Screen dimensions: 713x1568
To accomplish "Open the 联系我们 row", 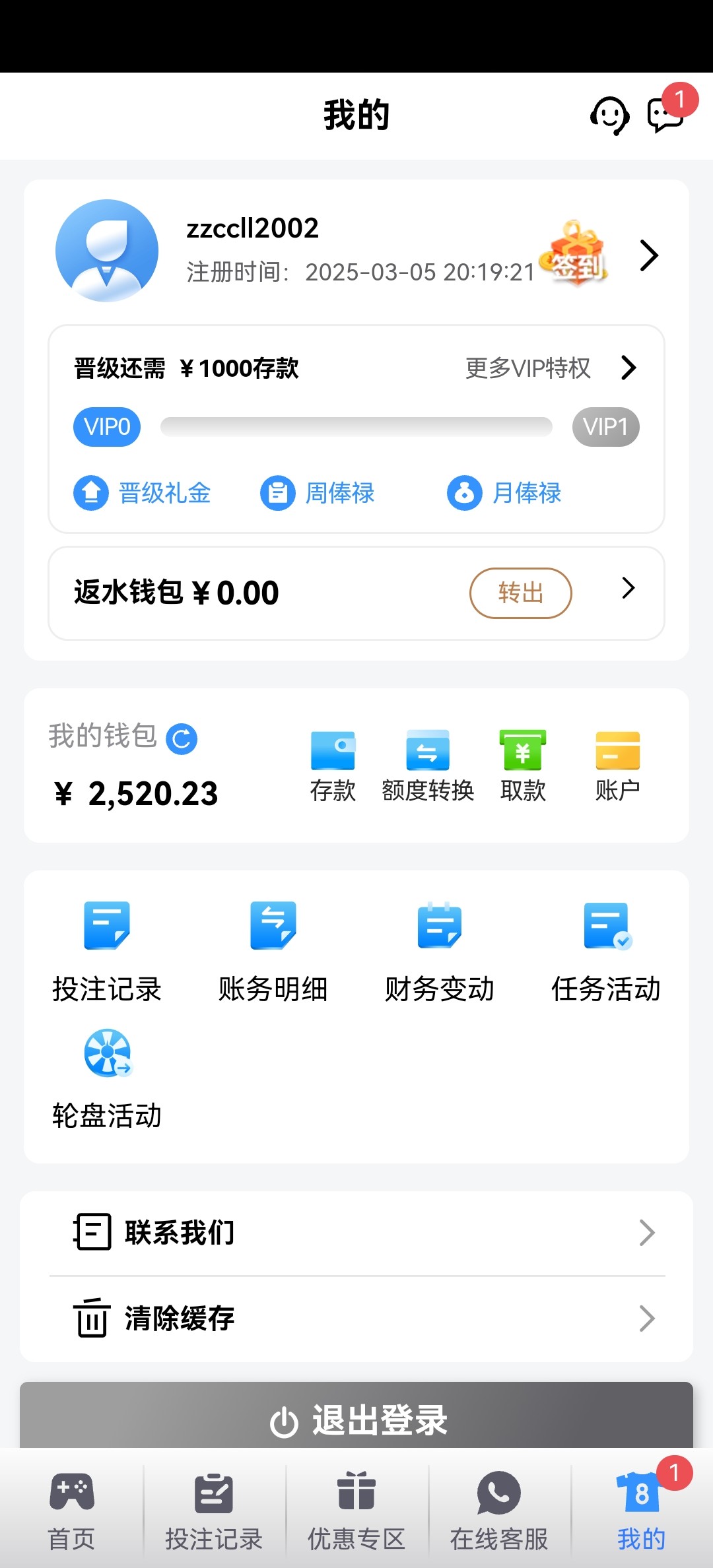I will (356, 1233).
